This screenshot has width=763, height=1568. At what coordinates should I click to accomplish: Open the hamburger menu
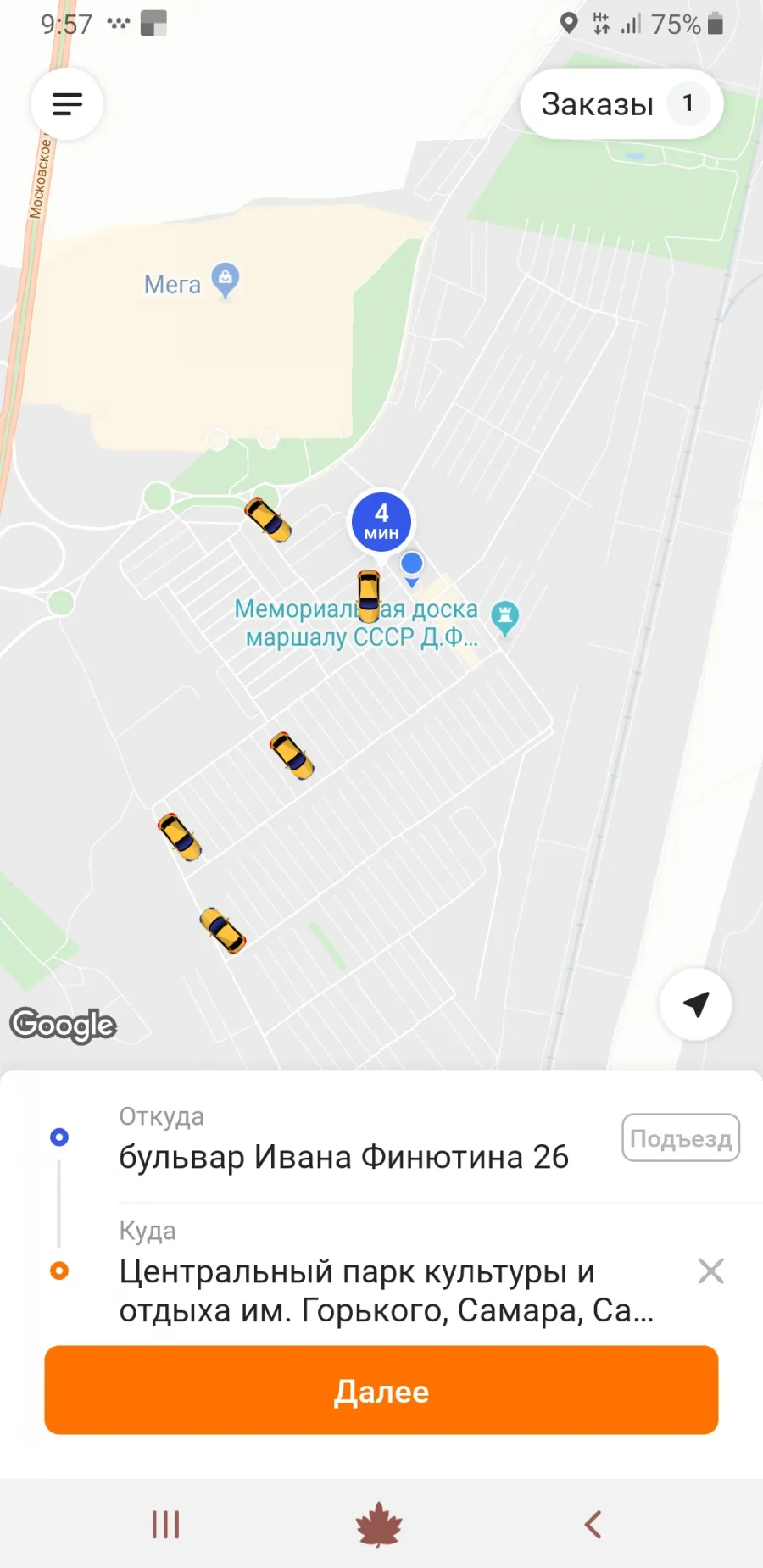click(x=67, y=104)
